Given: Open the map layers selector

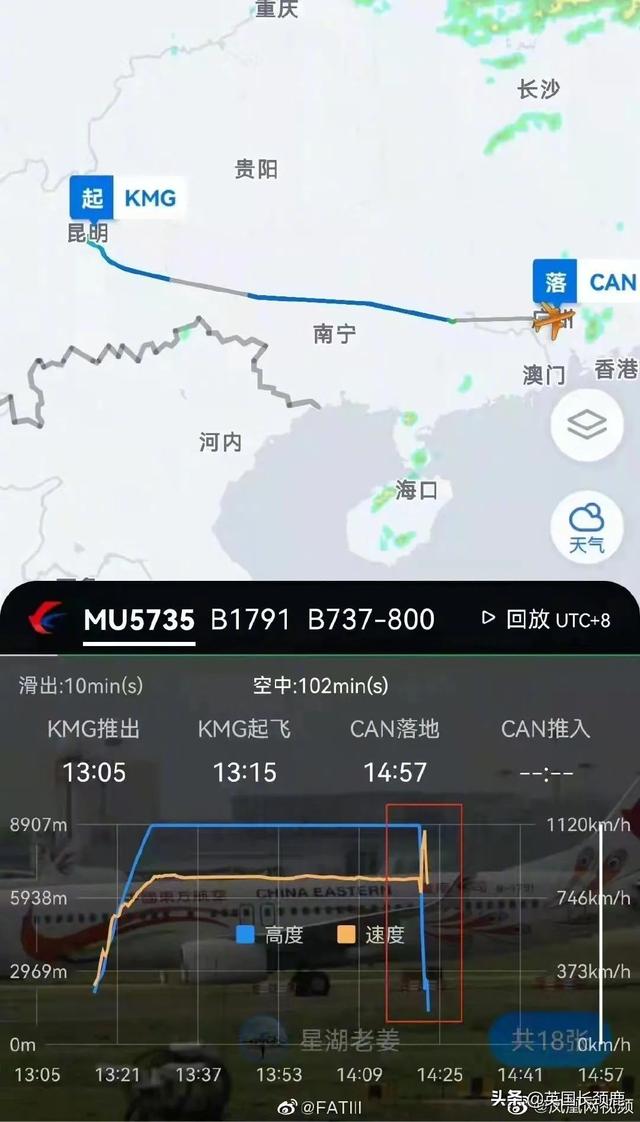Looking at the screenshot, I should click(x=587, y=425).
